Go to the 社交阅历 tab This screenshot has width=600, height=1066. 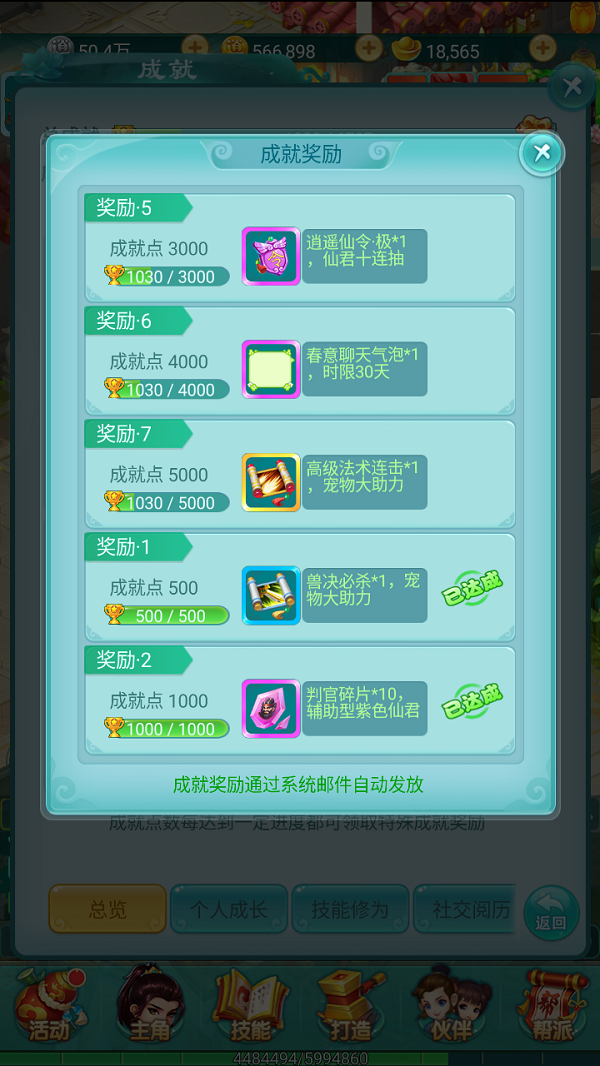[x=468, y=909]
